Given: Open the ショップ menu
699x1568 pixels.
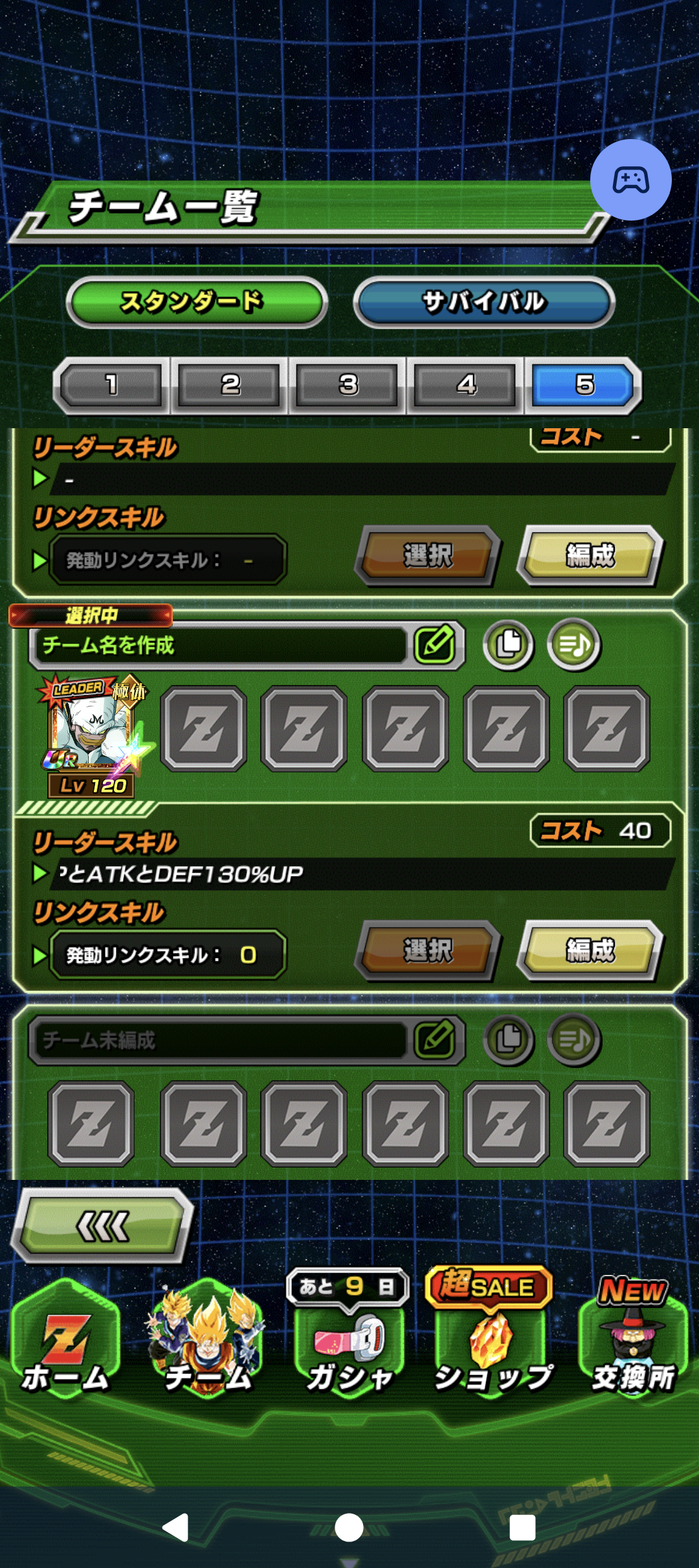Looking at the screenshot, I should (x=492, y=1345).
